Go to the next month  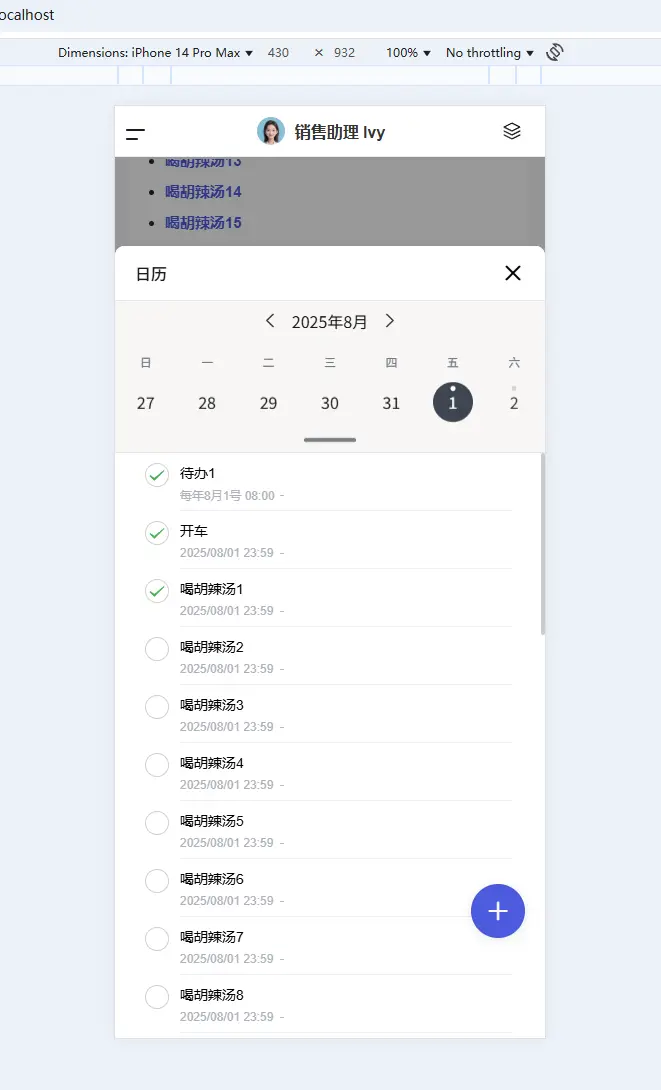click(x=389, y=320)
